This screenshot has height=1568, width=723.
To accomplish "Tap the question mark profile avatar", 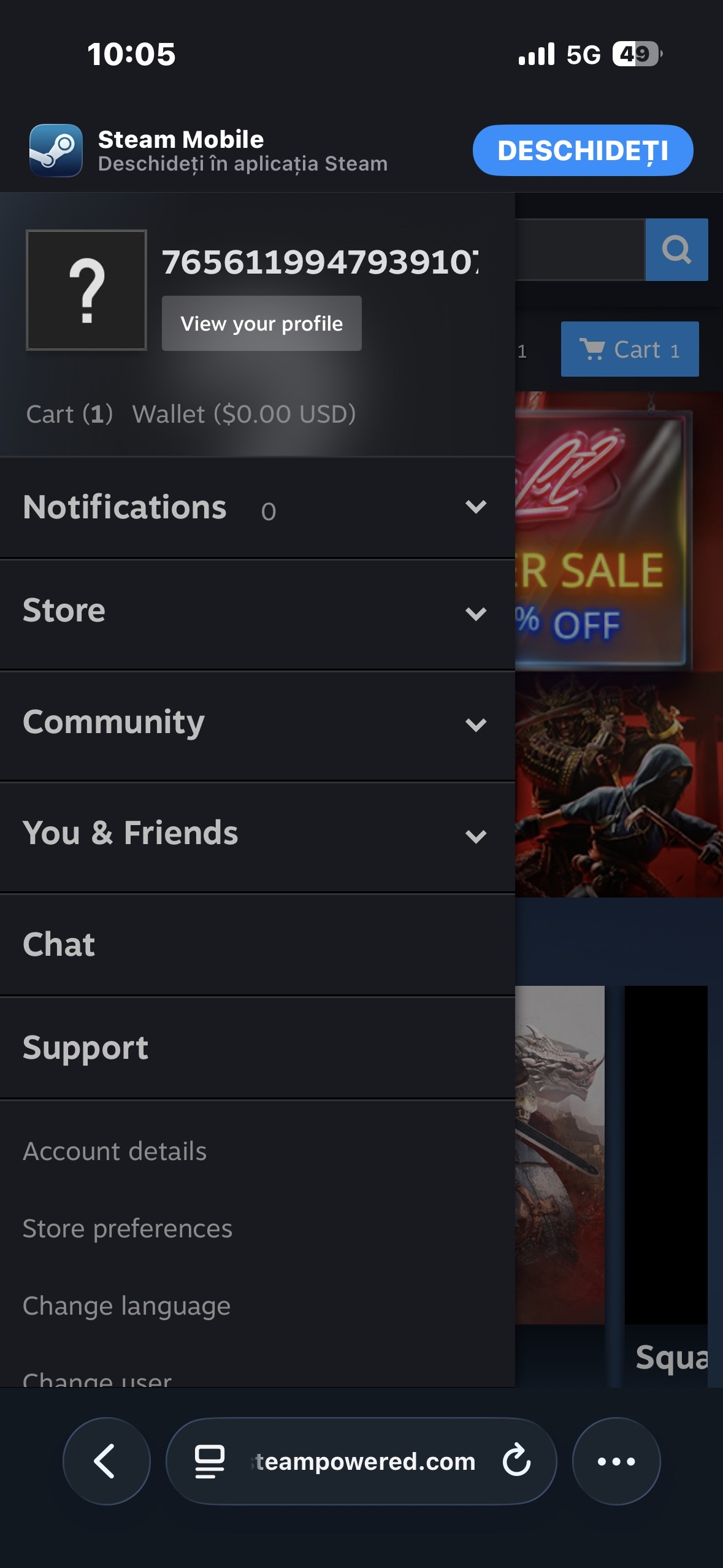I will (86, 290).
